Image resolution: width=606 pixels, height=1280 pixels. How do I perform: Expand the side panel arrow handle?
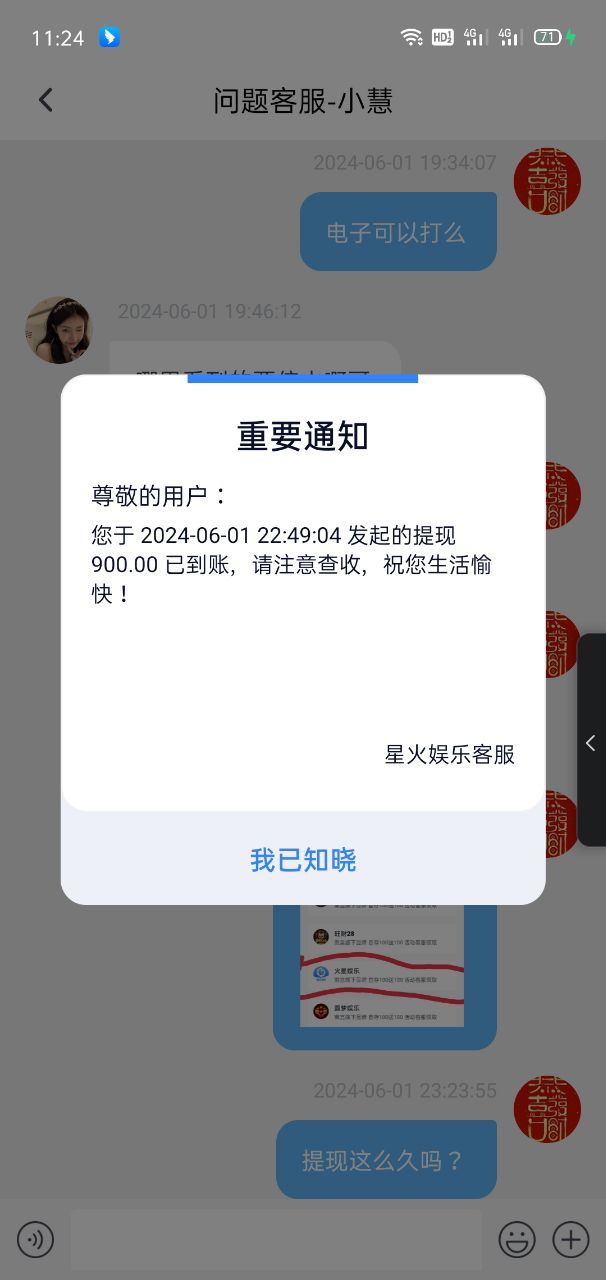(x=591, y=742)
